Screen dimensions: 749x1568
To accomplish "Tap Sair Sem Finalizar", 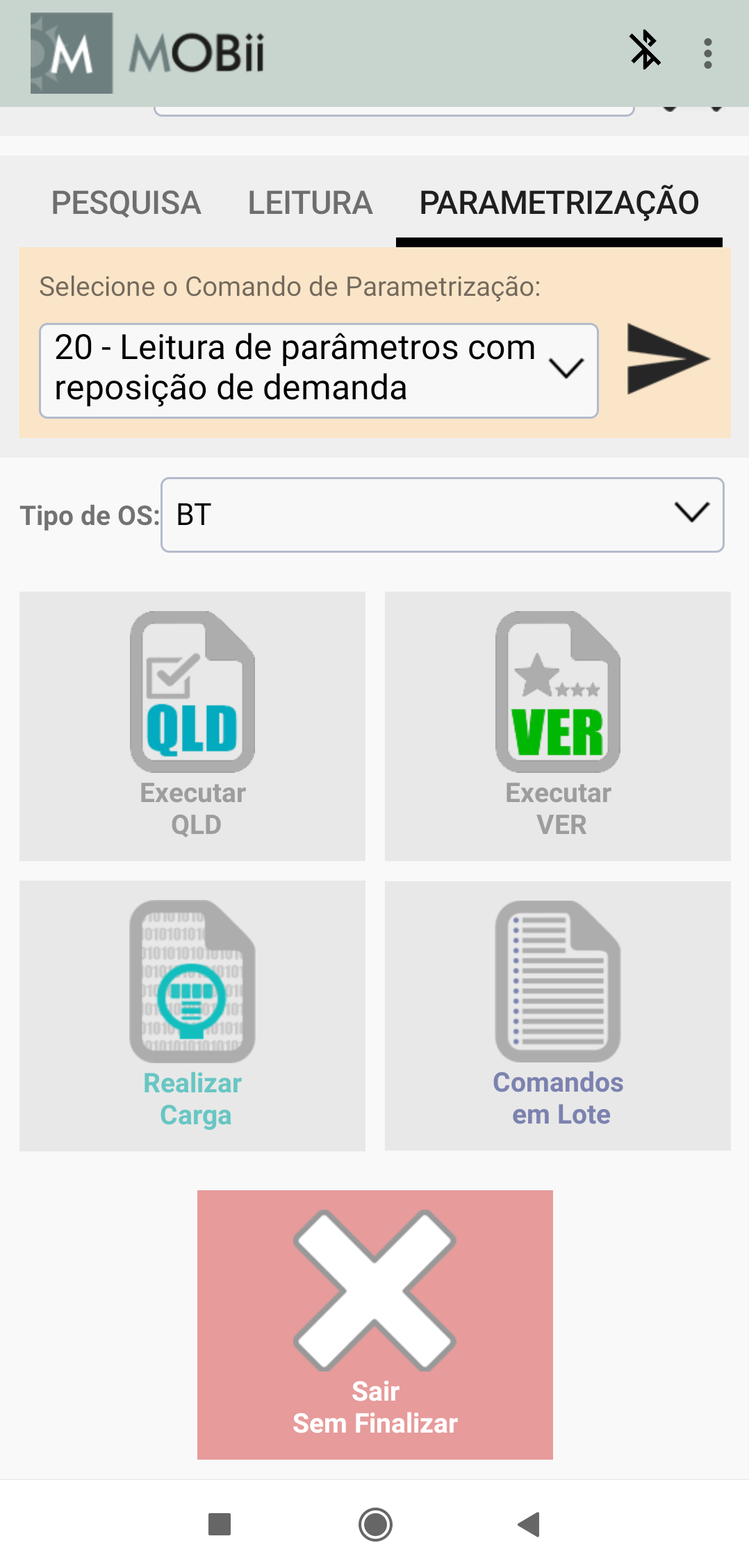I will point(375,1324).
